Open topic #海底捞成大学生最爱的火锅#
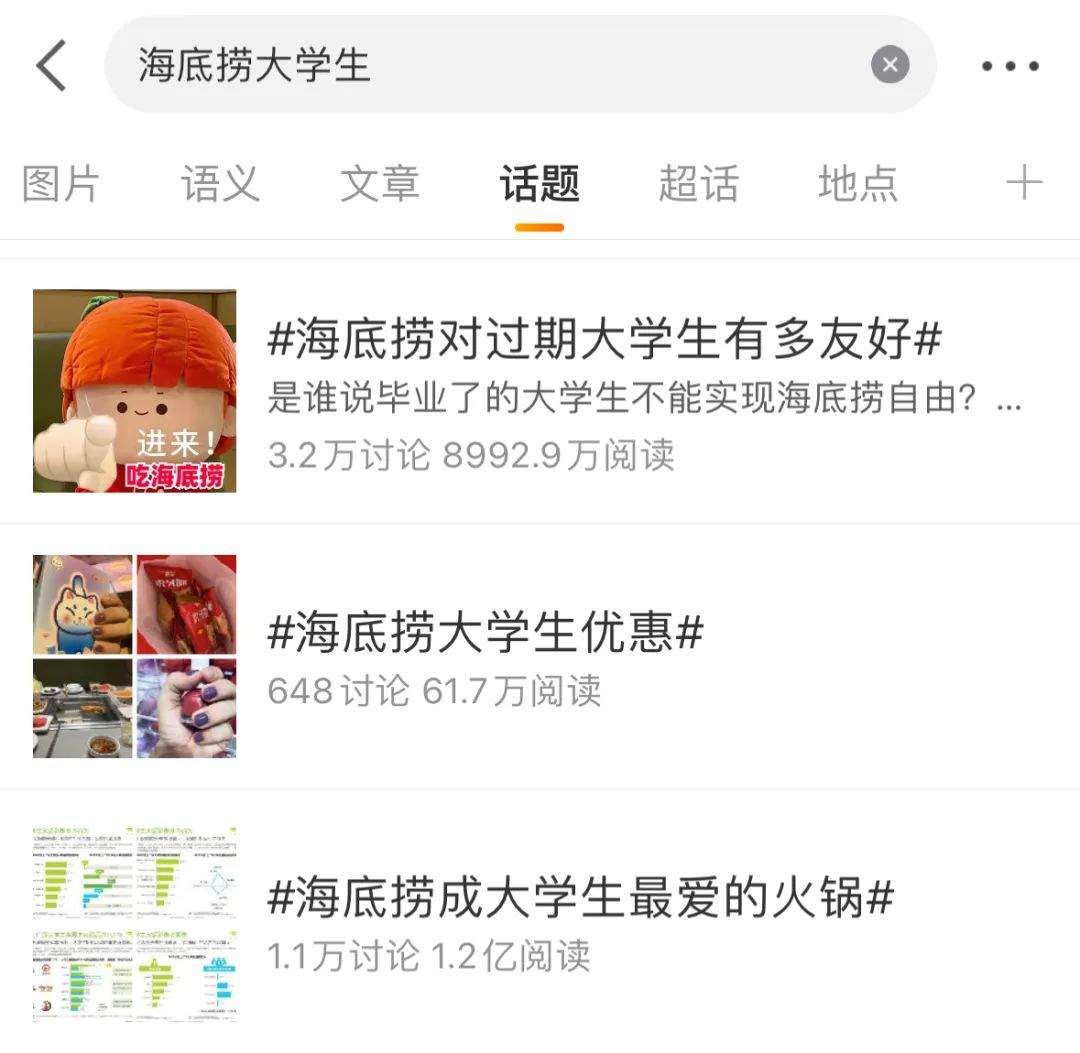 580,898
